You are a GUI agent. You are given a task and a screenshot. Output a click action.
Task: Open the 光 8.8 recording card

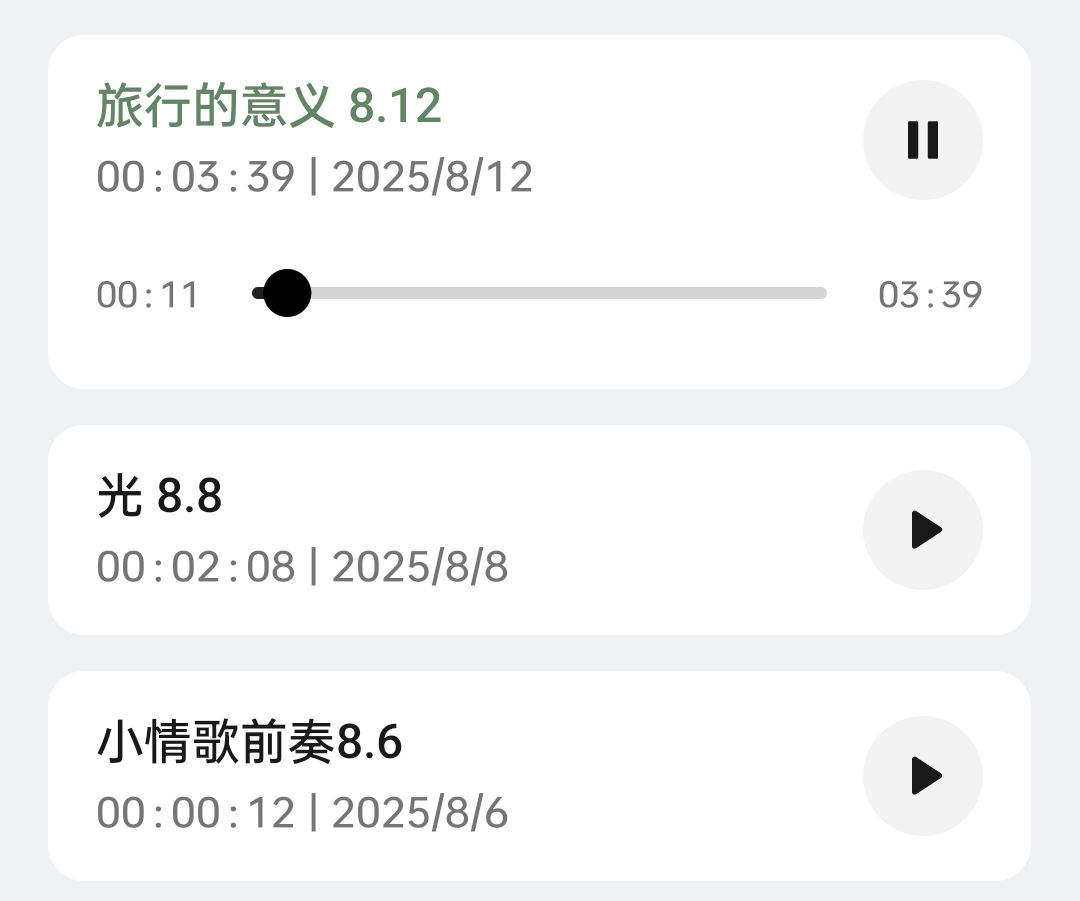point(450,530)
